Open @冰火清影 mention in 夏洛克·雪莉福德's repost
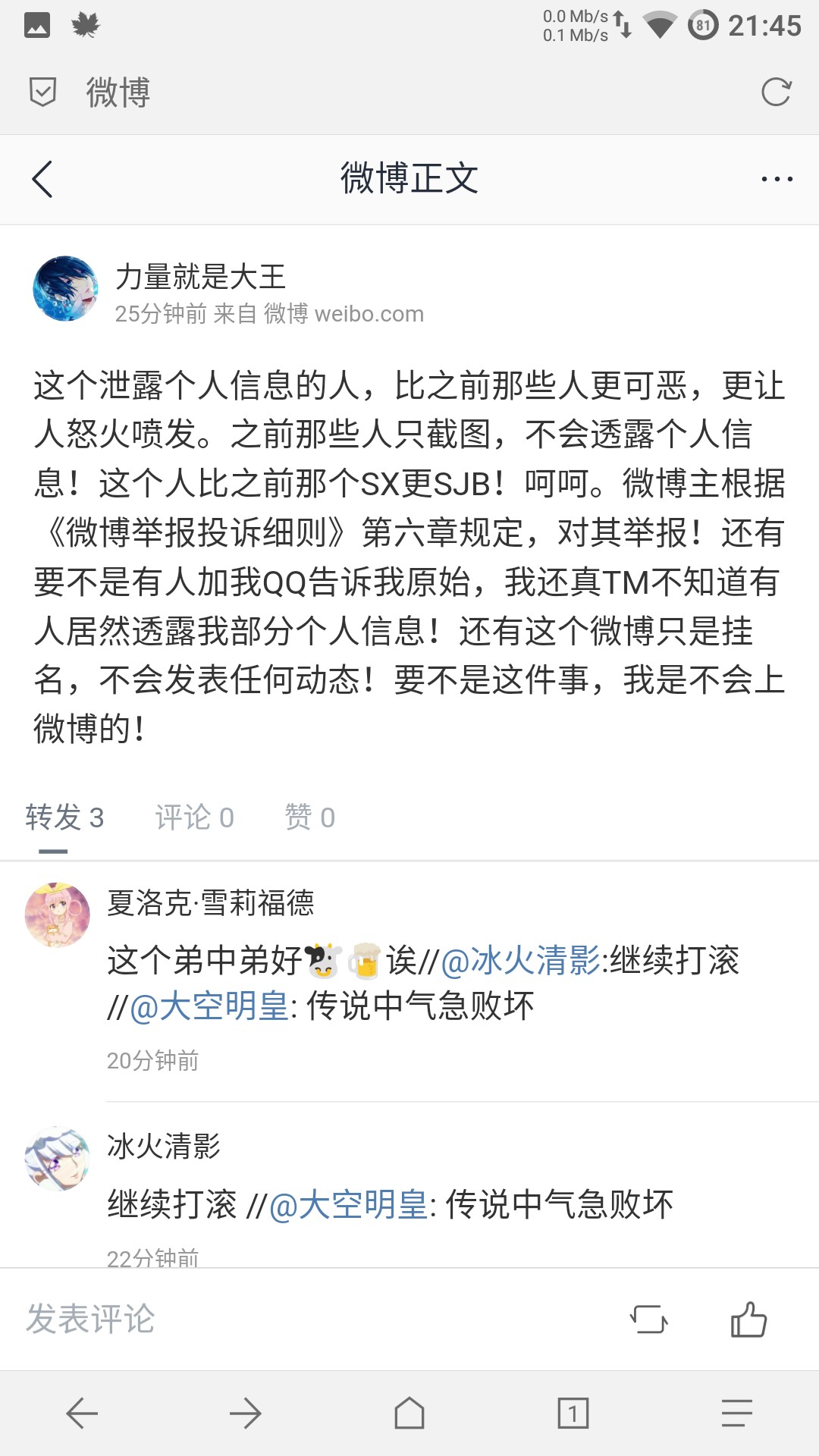Image resolution: width=819 pixels, height=1456 pixels. pyautogui.click(x=520, y=962)
